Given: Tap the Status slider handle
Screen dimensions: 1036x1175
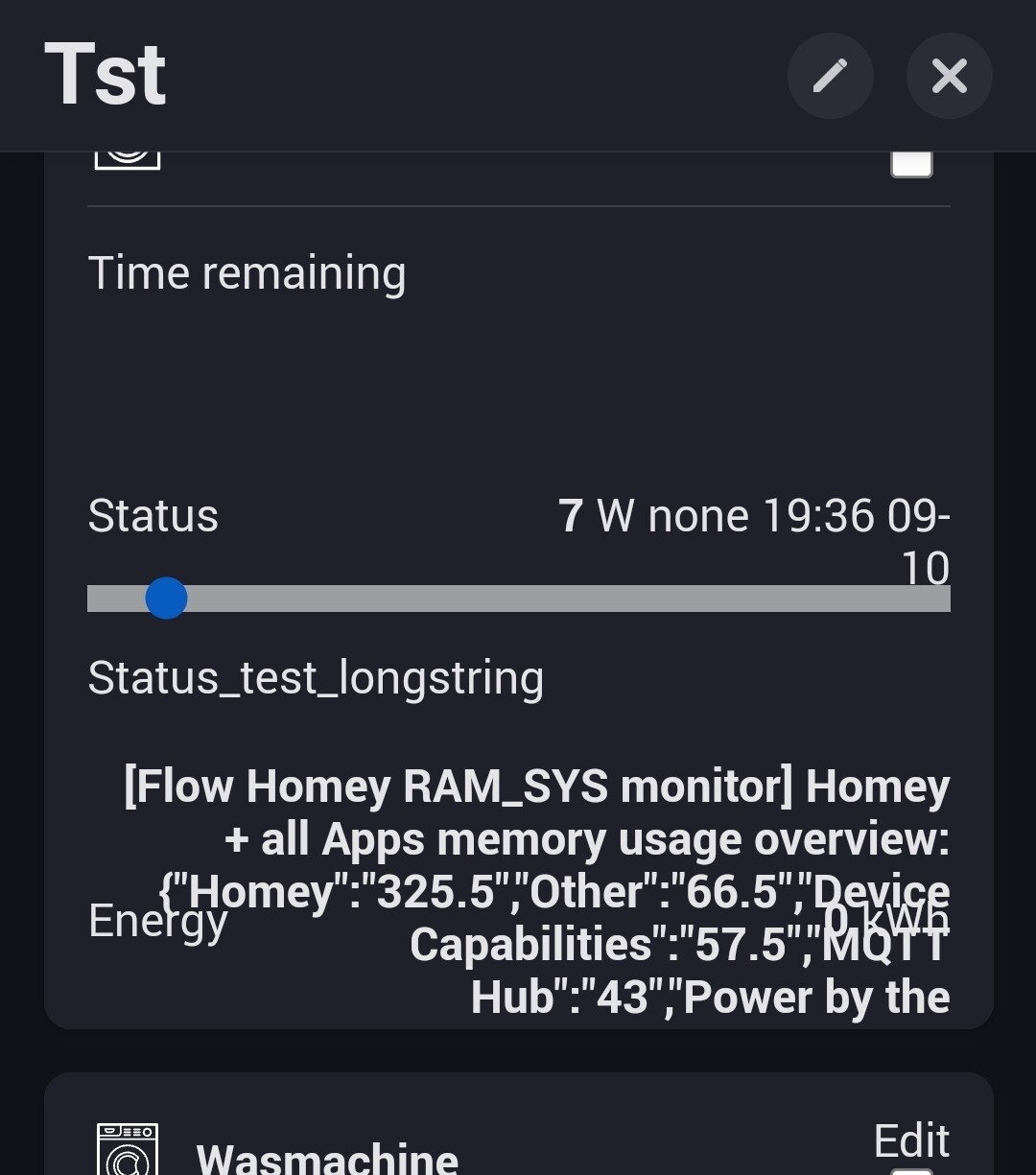Looking at the screenshot, I should click(x=166, y=599).
